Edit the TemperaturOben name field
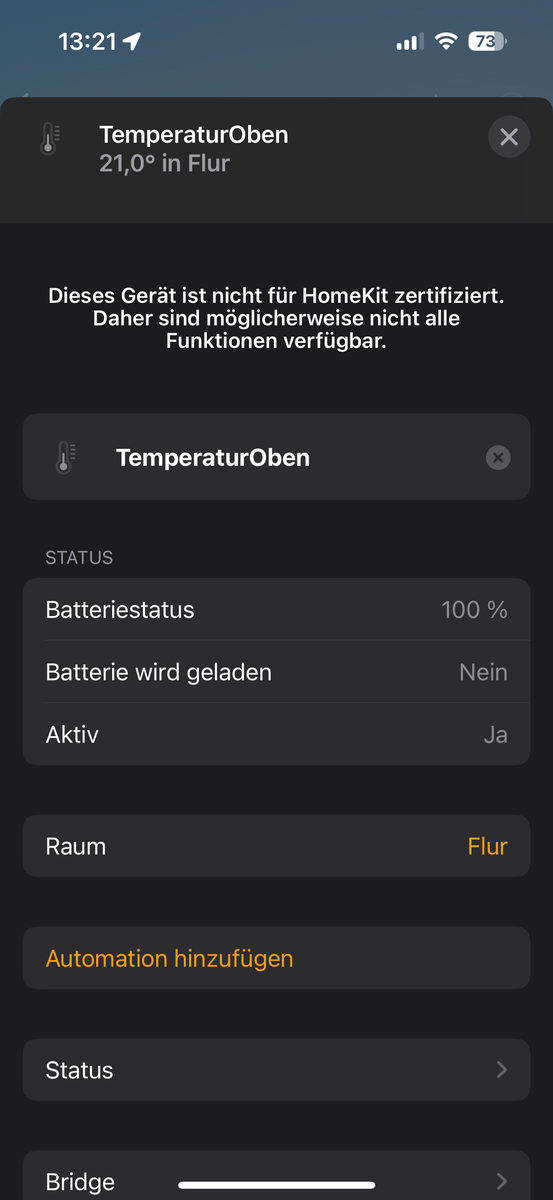Viewport: 553px width, 1200px height. (x=276, y=457)
